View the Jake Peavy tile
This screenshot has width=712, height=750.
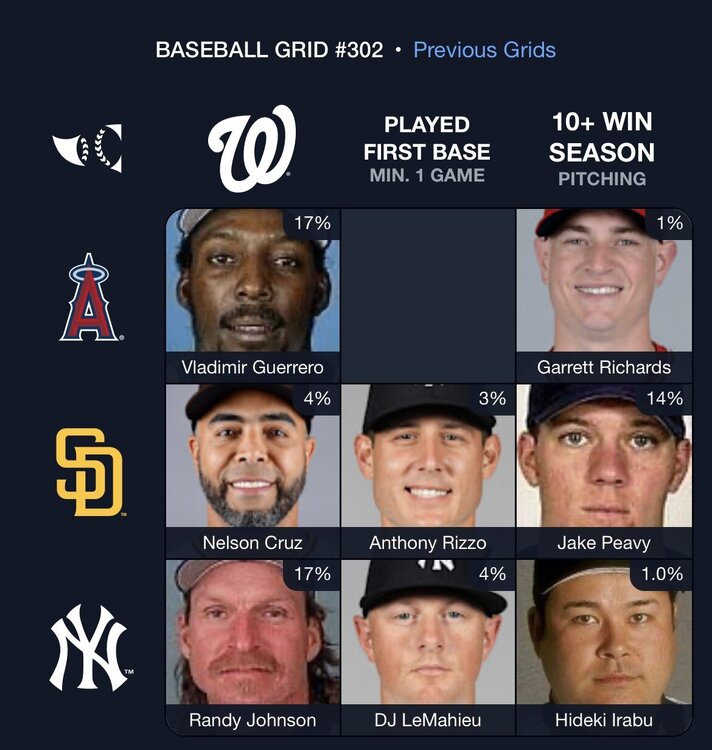604,470
